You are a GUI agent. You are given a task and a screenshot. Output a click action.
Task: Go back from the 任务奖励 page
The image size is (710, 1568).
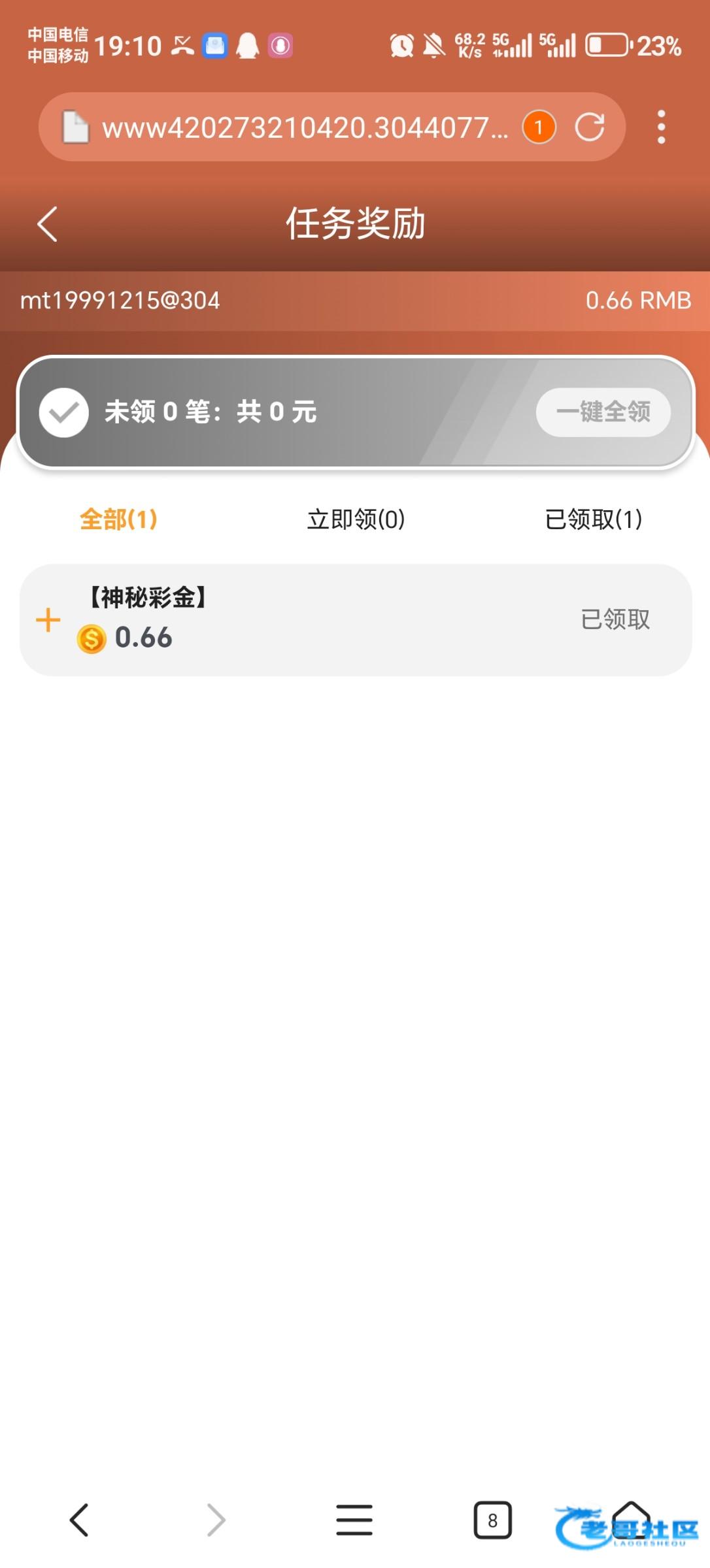pyautogui.click(x=48, y=224)
